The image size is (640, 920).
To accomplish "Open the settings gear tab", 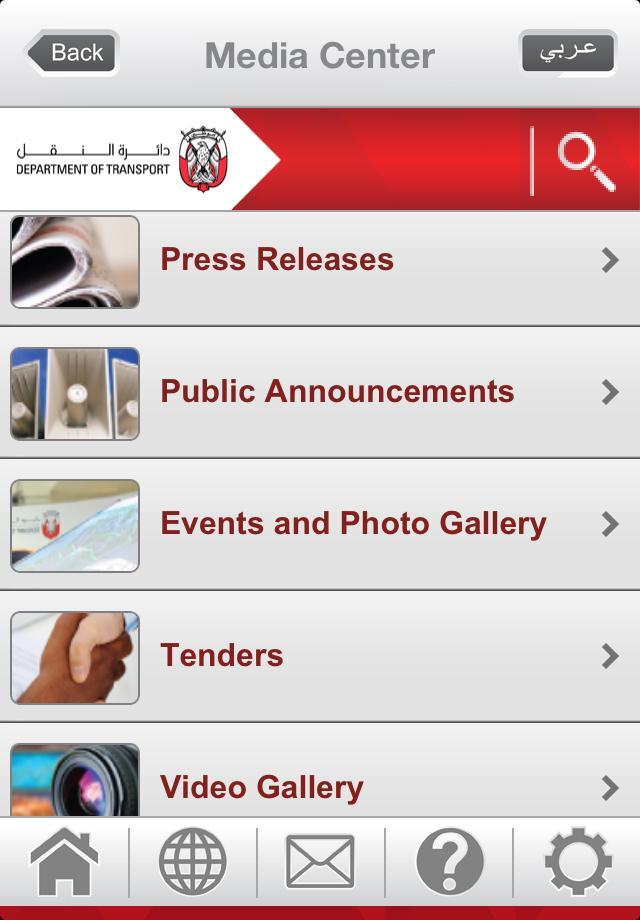I will 577,861.
